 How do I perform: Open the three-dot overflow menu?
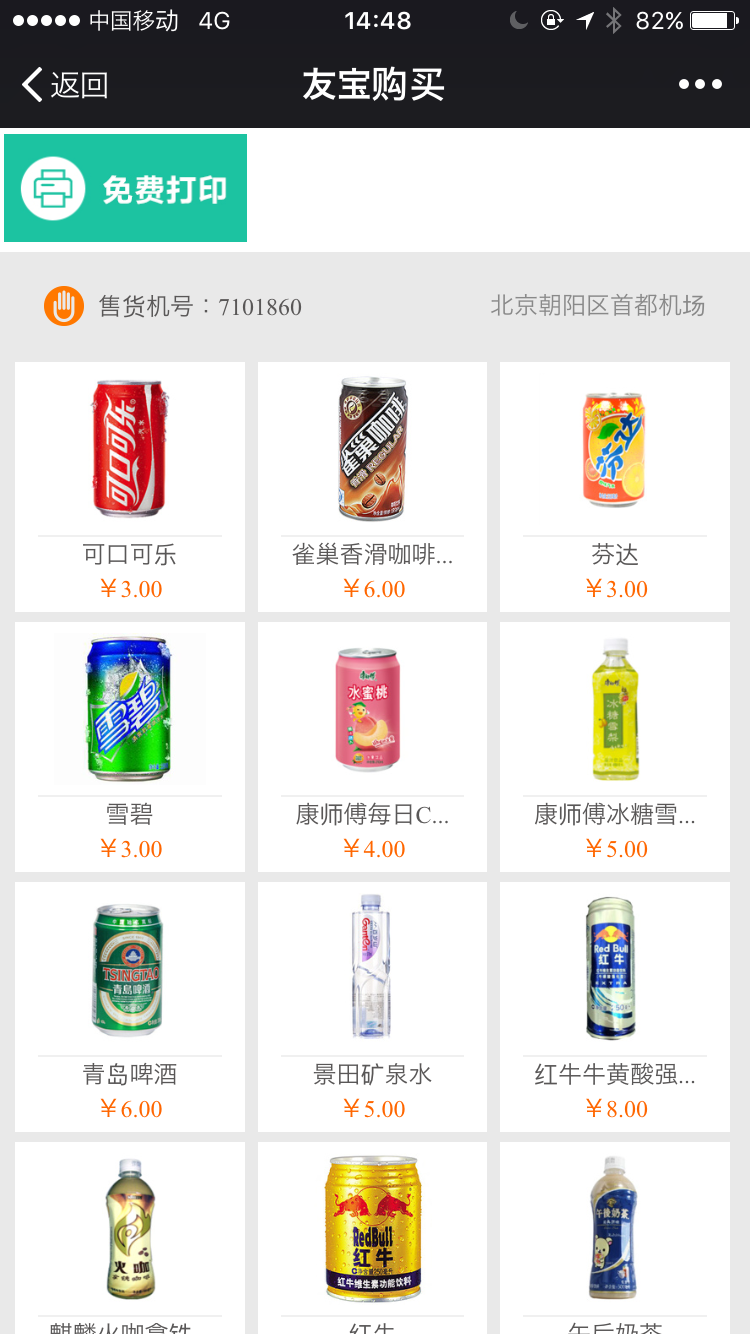700,85
